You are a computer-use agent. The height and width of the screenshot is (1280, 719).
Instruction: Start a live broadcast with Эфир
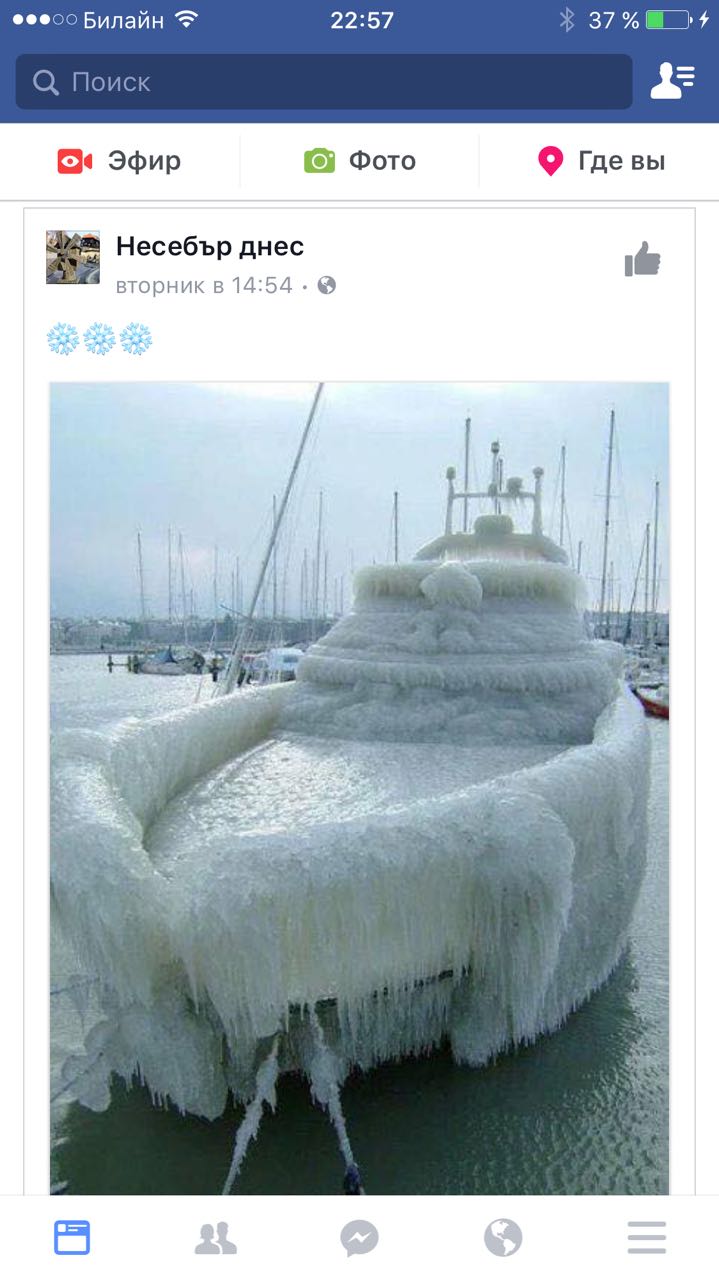[119, 161]
